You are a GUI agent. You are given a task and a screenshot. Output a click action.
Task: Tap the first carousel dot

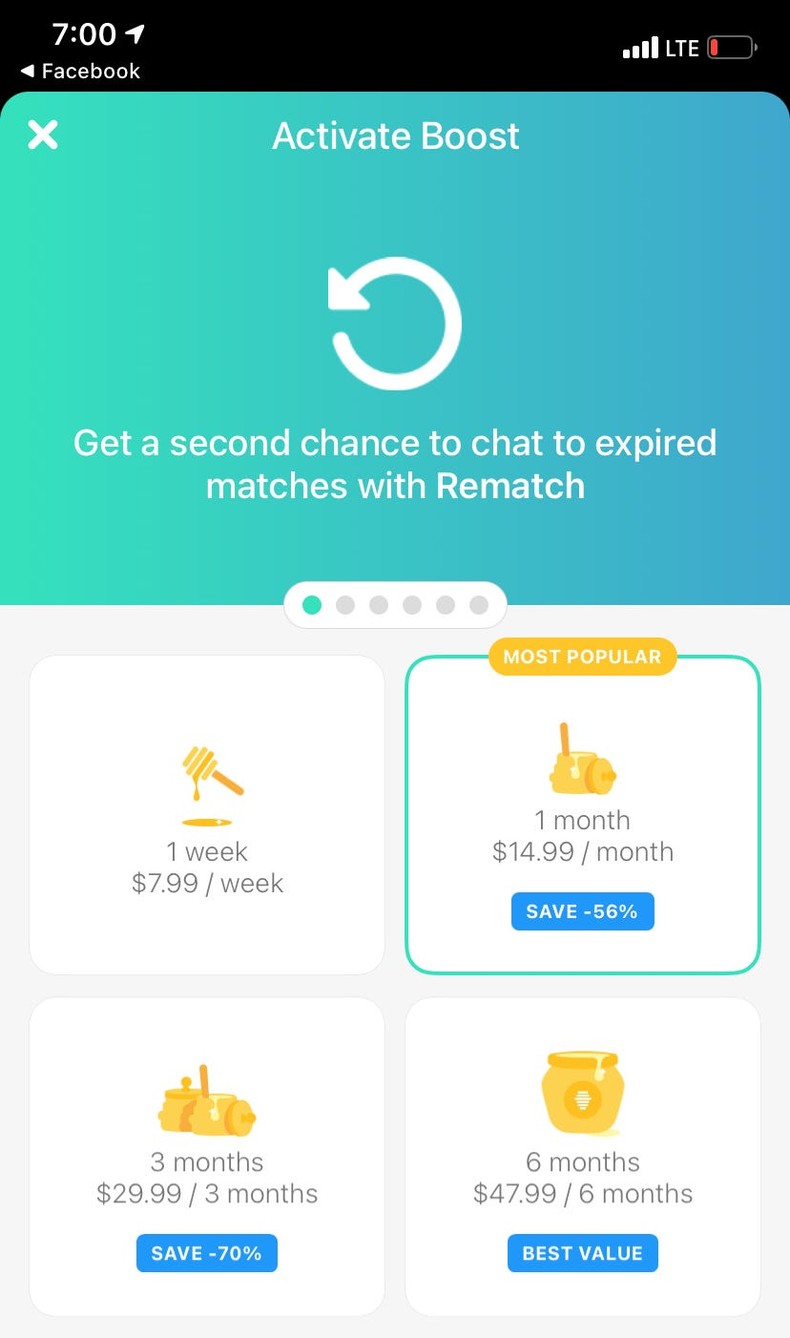pyautogui.click(x=311, y=604)
